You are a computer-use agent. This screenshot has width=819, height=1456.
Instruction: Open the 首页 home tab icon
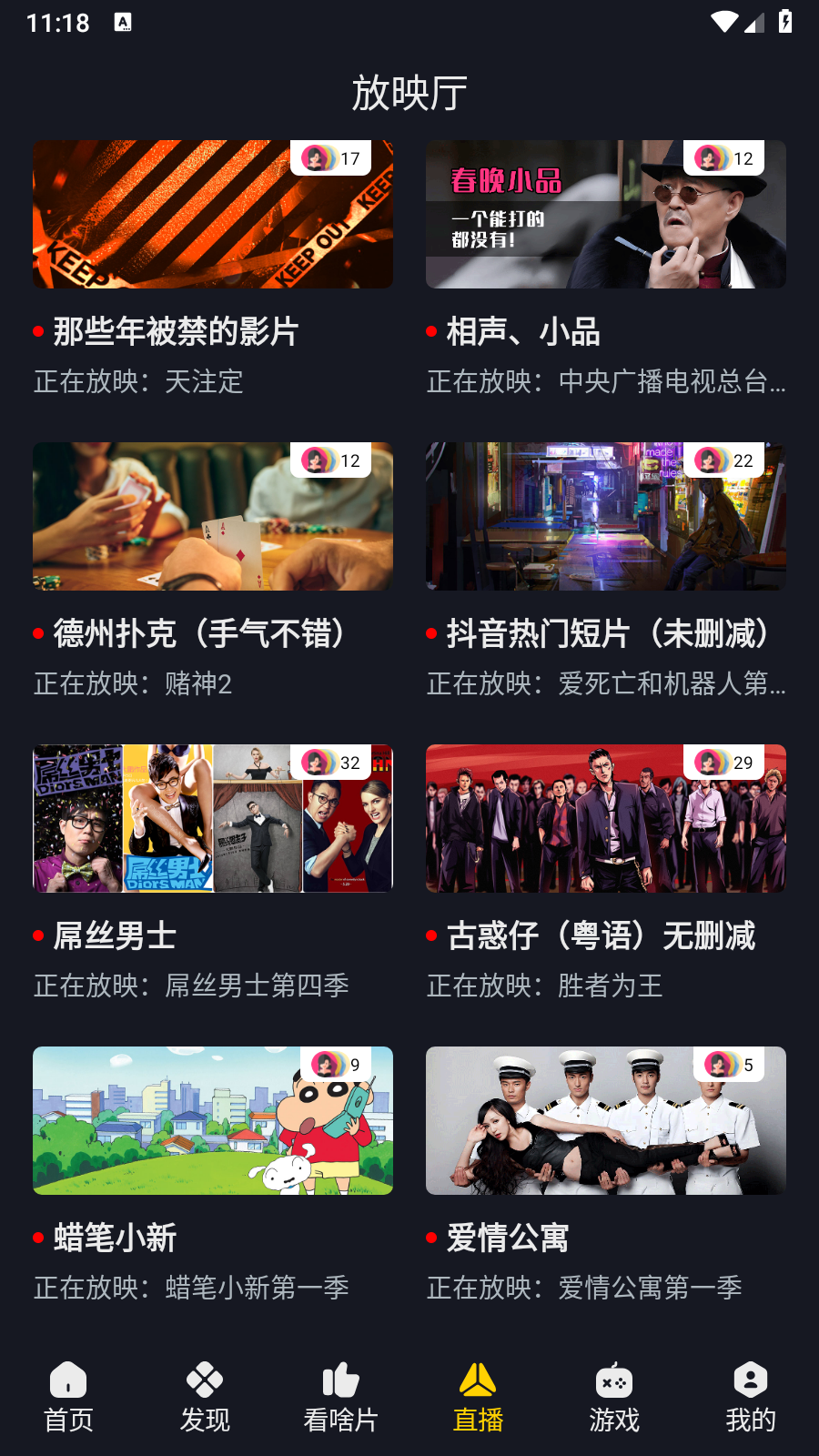coord(67,1382)
